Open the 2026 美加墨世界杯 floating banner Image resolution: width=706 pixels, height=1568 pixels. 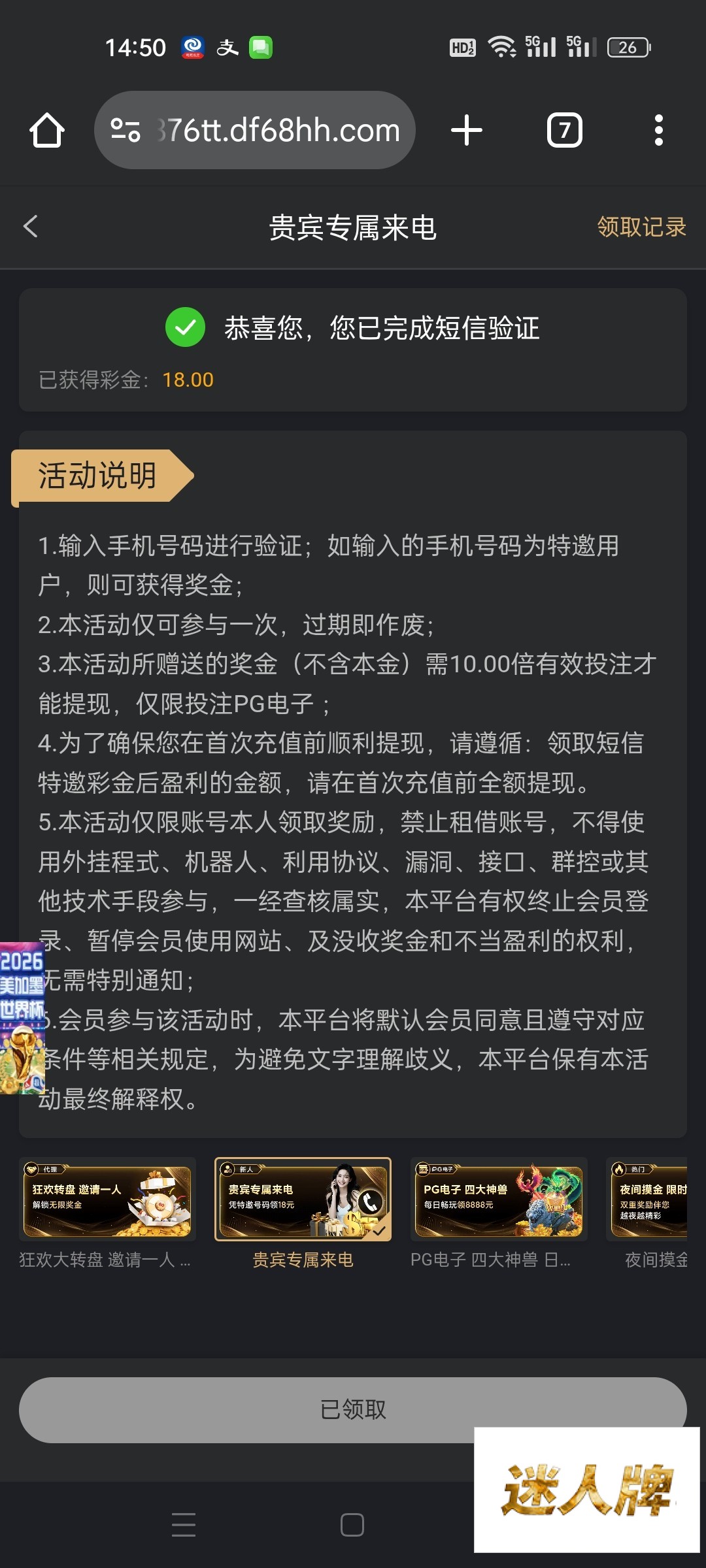(22, 1017)
